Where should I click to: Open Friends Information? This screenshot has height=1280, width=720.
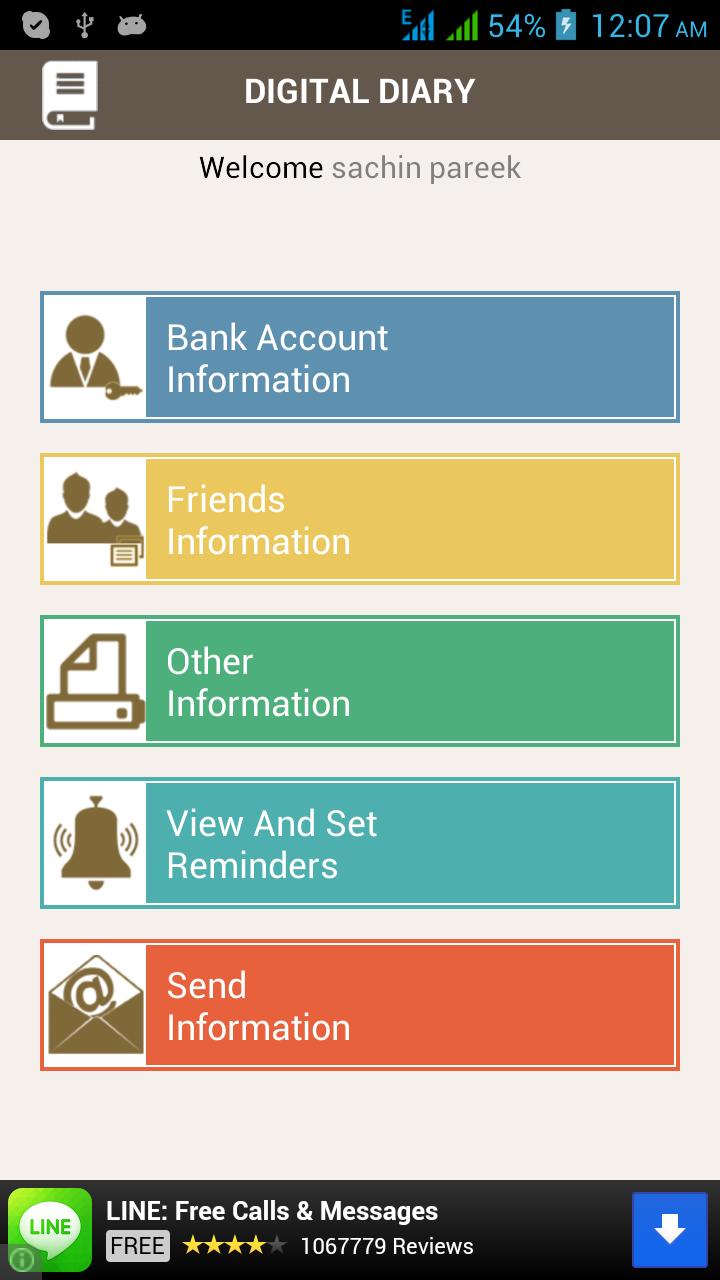360,519
